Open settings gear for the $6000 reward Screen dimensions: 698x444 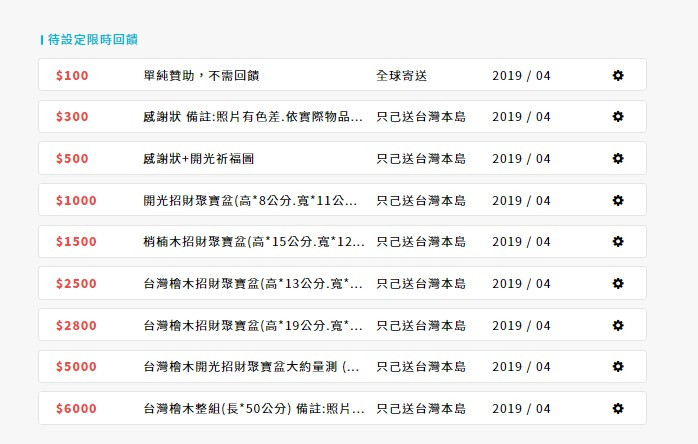[618, 408]
